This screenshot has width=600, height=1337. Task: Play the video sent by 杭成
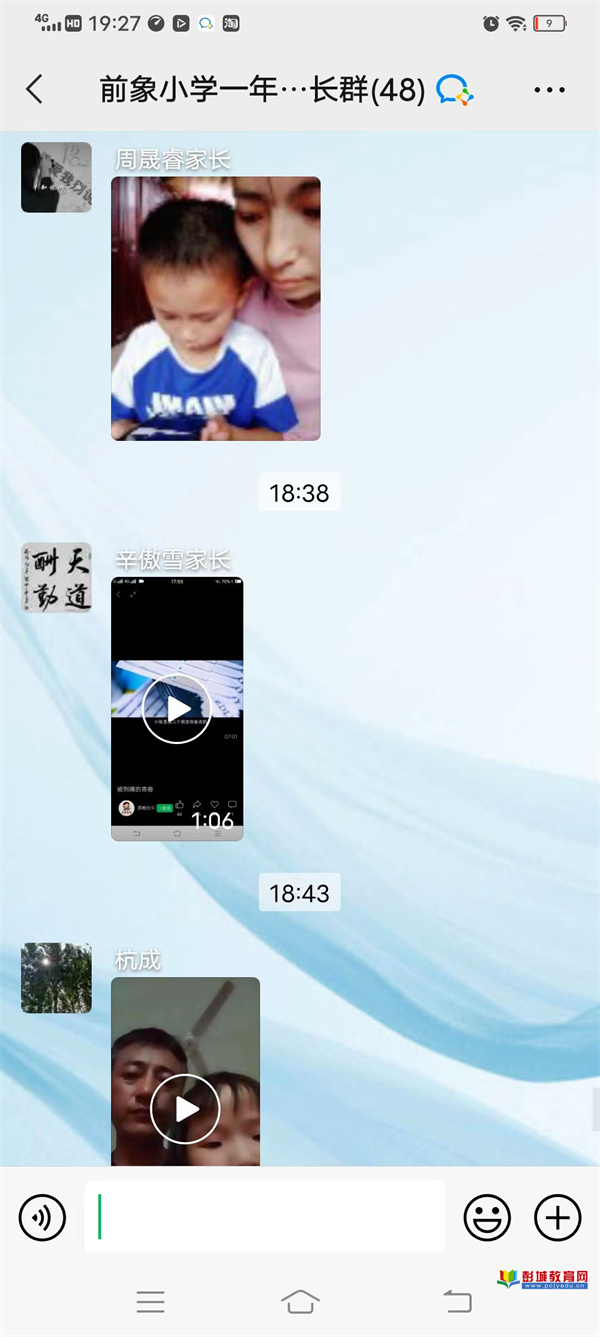(185, 1108)
